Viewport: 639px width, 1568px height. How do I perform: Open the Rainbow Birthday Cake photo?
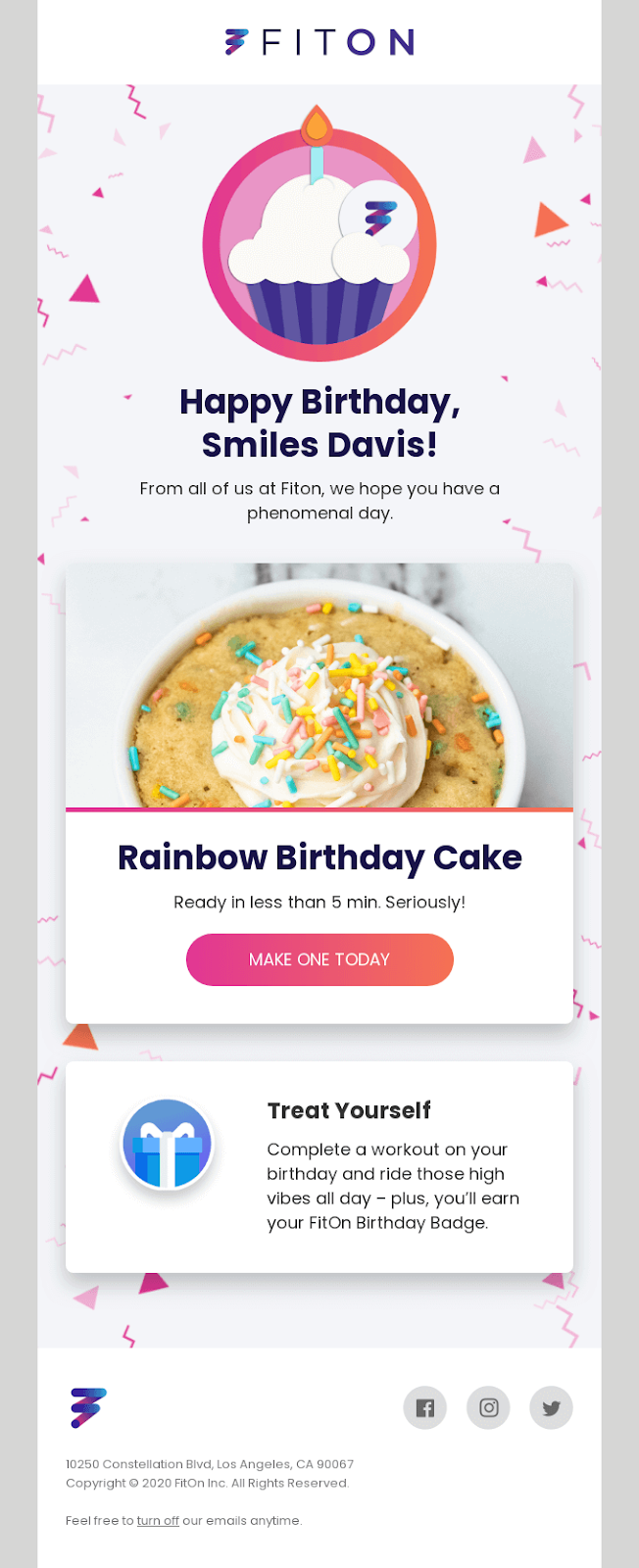[319, 686]
